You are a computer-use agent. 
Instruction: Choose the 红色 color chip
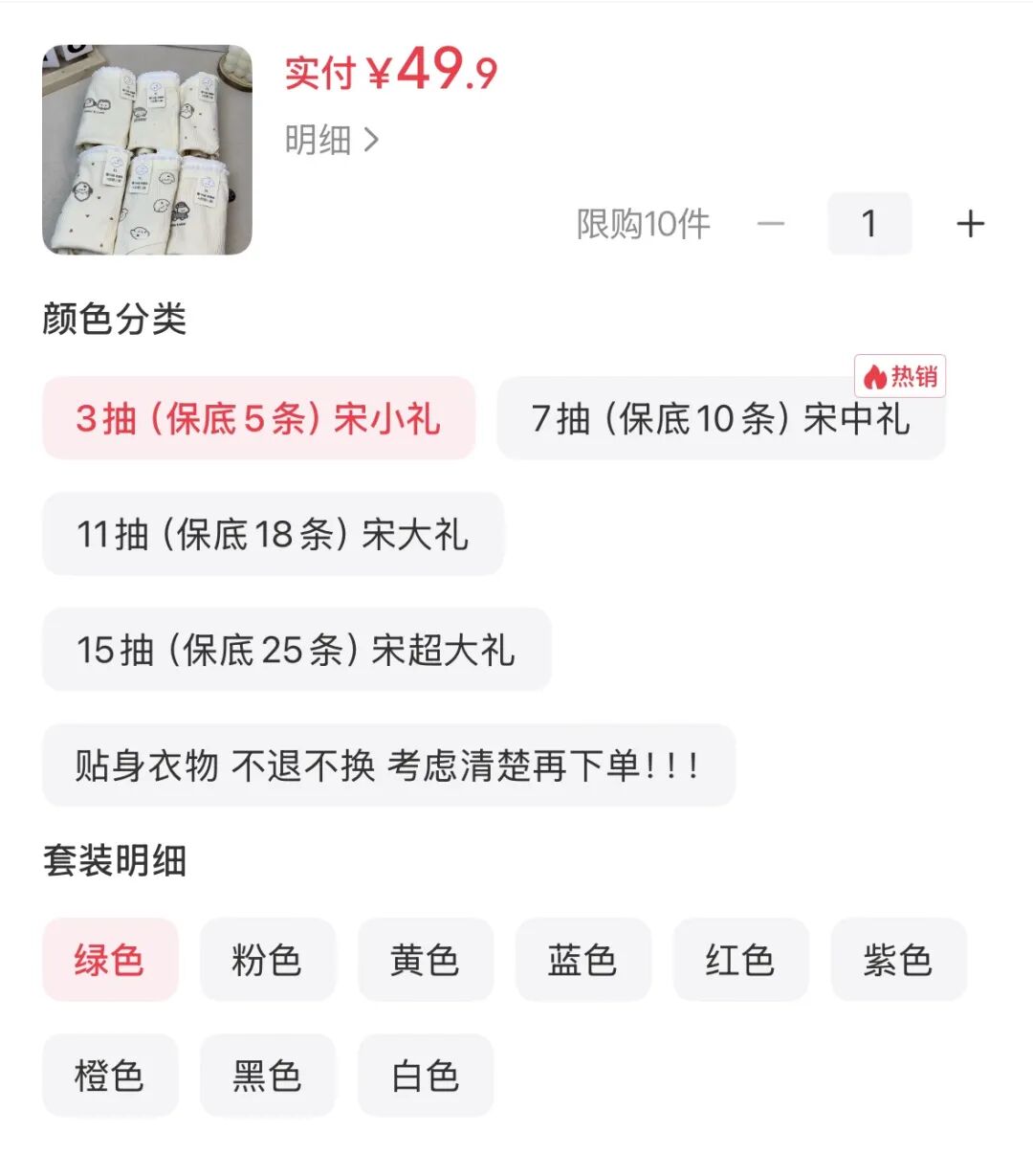740,960
